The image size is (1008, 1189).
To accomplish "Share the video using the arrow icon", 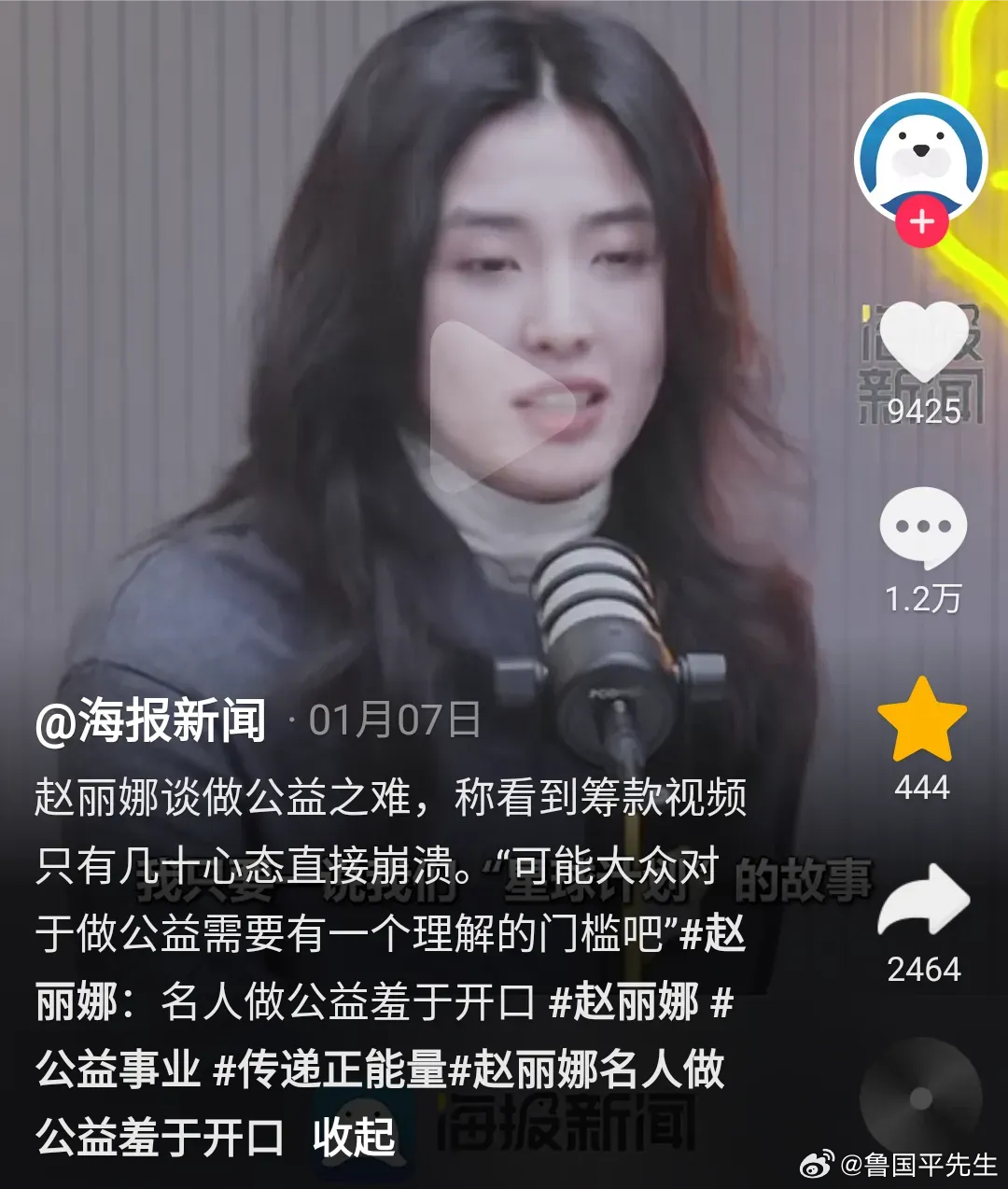I will (x=924, y=901).
